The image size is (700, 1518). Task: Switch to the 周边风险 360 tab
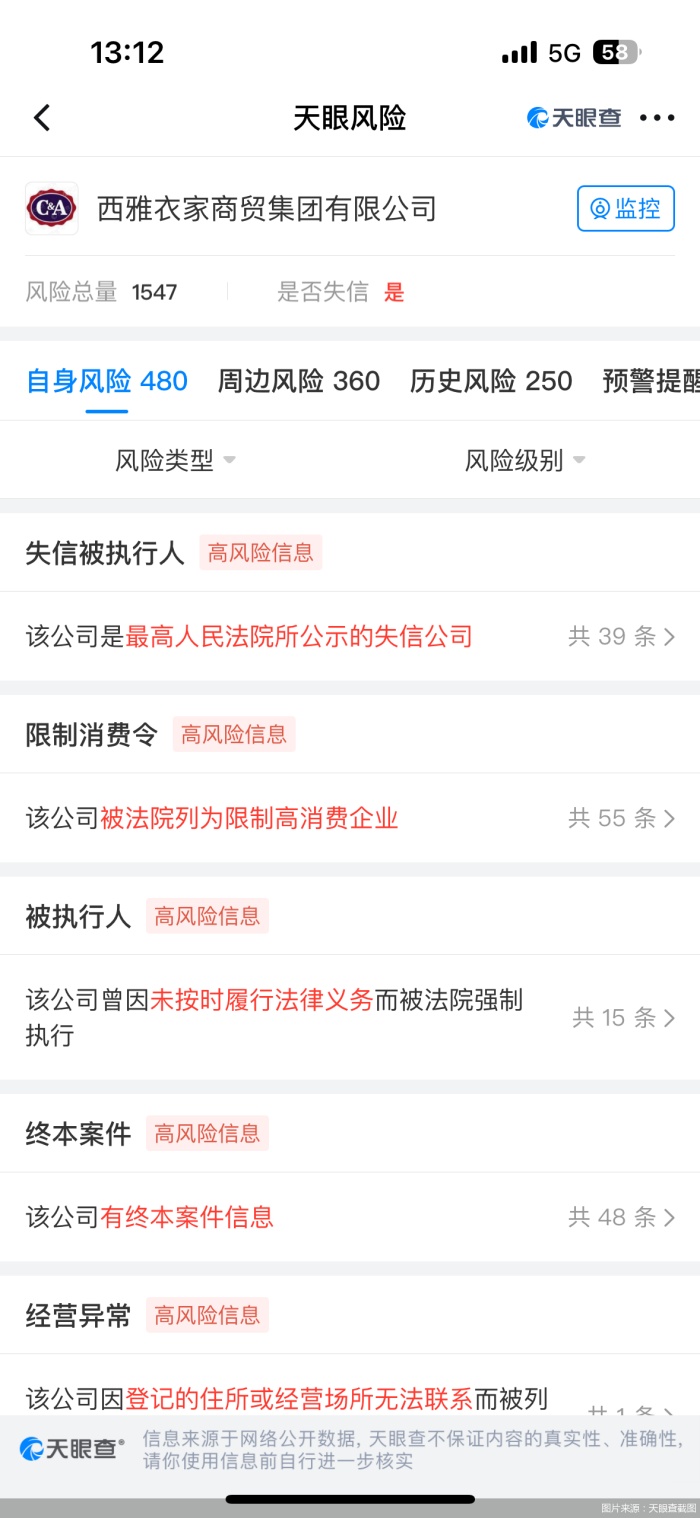(298, 381)
